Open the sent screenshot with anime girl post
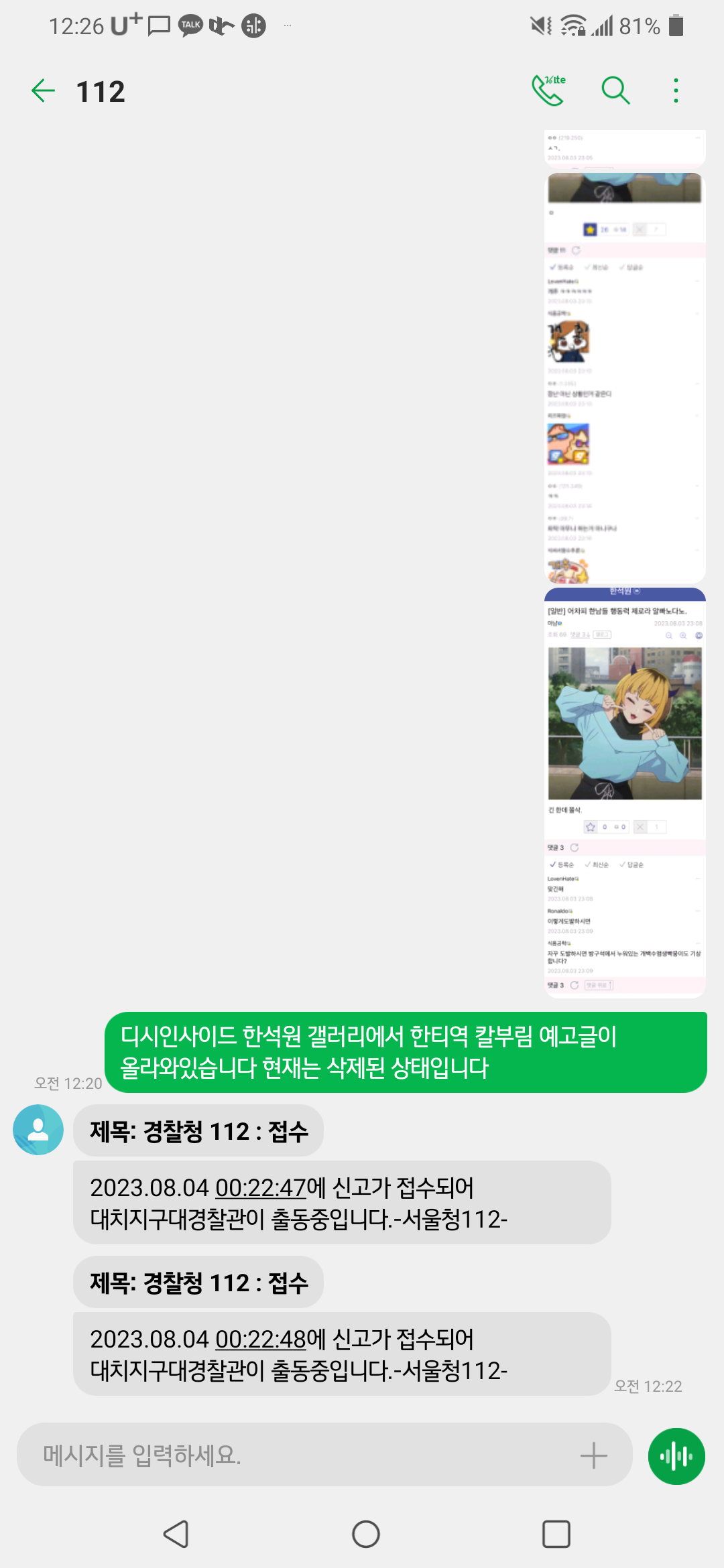Viewport: 724px width, 1568px height. (625, 793)
